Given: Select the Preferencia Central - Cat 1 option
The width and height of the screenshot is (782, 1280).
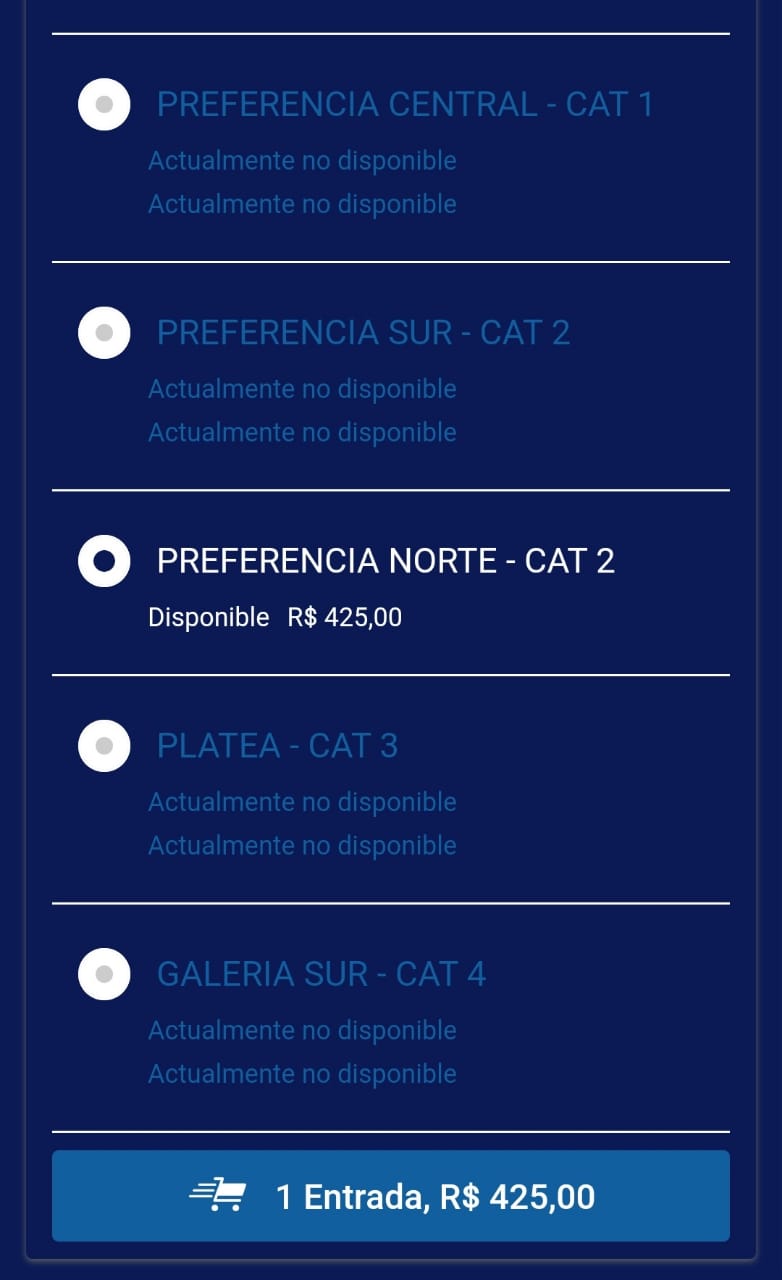Looking at the screenshot, I should pos(104,104).
